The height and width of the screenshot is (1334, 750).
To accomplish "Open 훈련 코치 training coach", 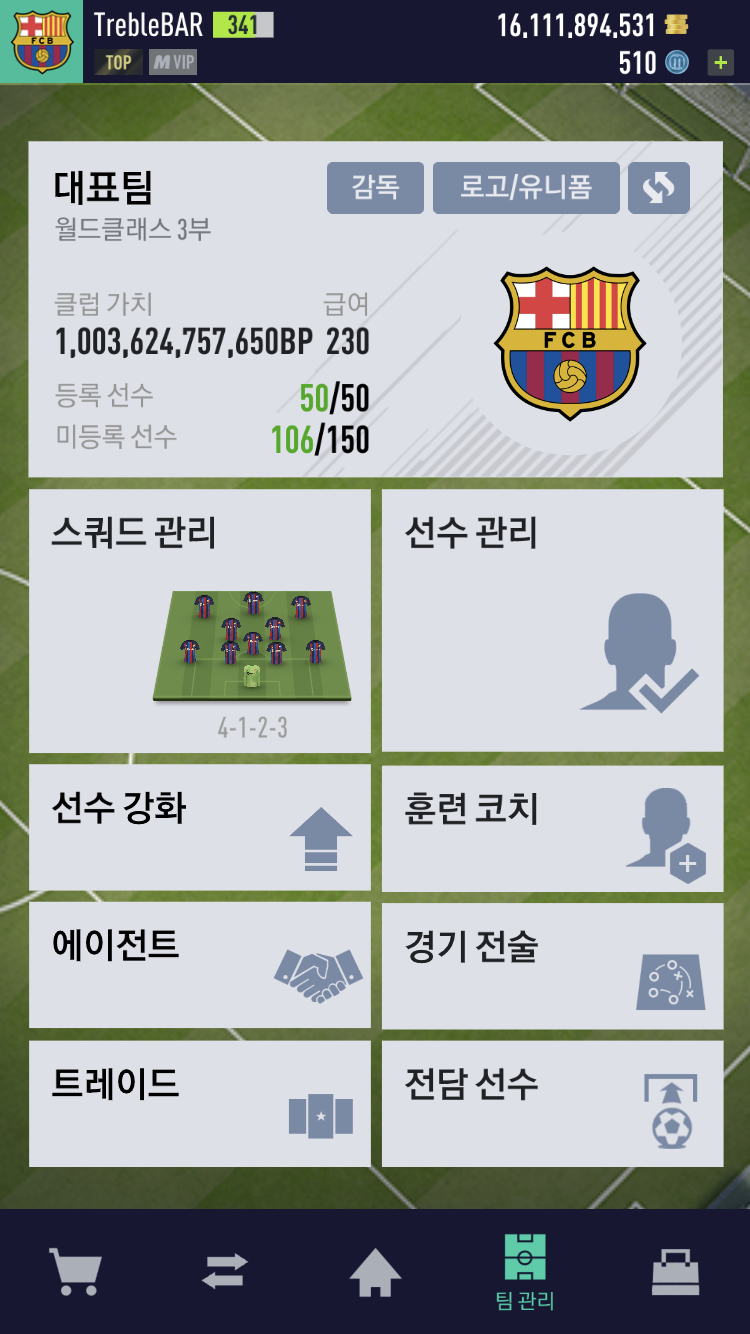I will tap(552, 828).
